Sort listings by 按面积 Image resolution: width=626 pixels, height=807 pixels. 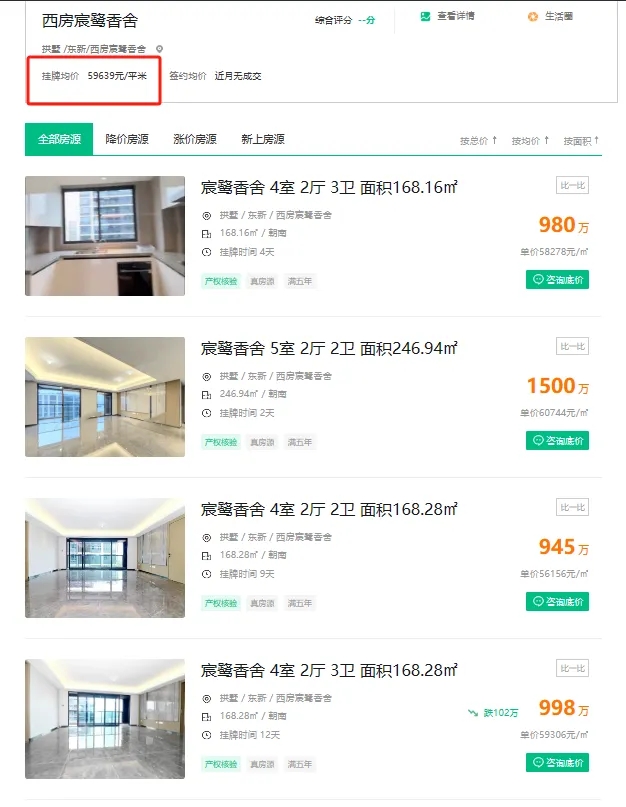pos(581,141)
